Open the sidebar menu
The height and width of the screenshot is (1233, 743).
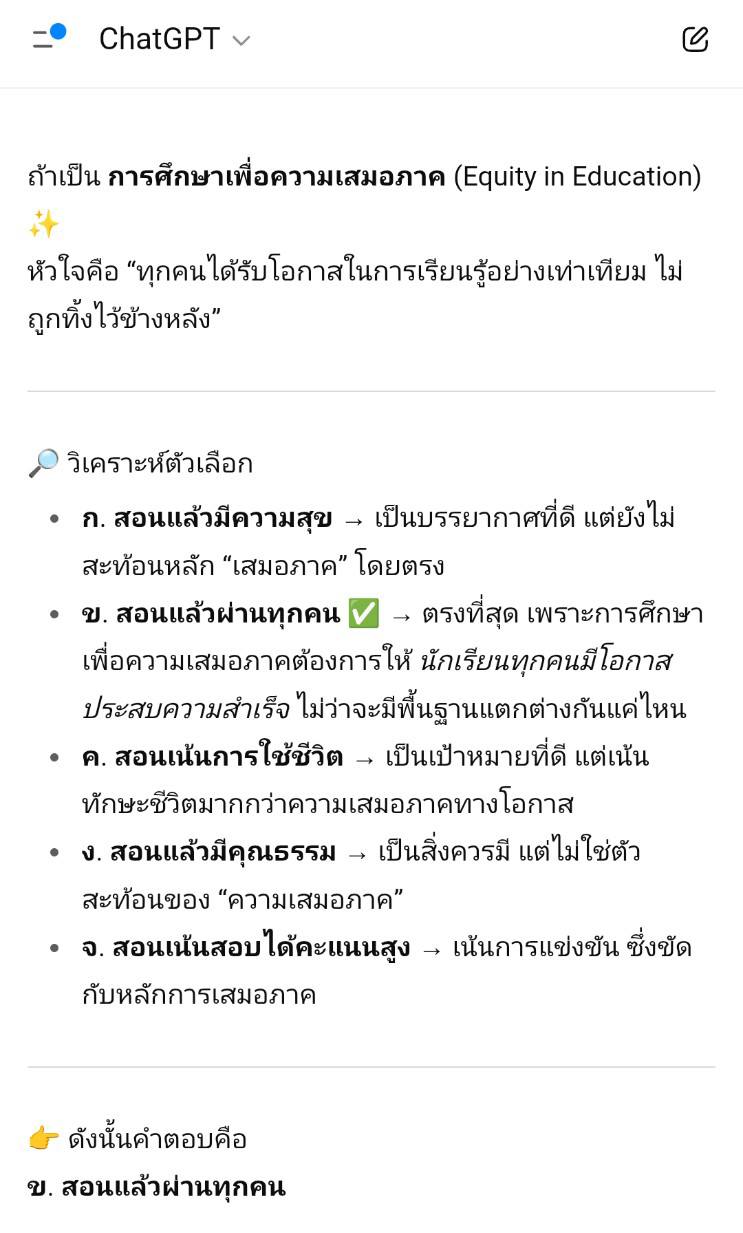pyautogui.click(x=46, y=39)
